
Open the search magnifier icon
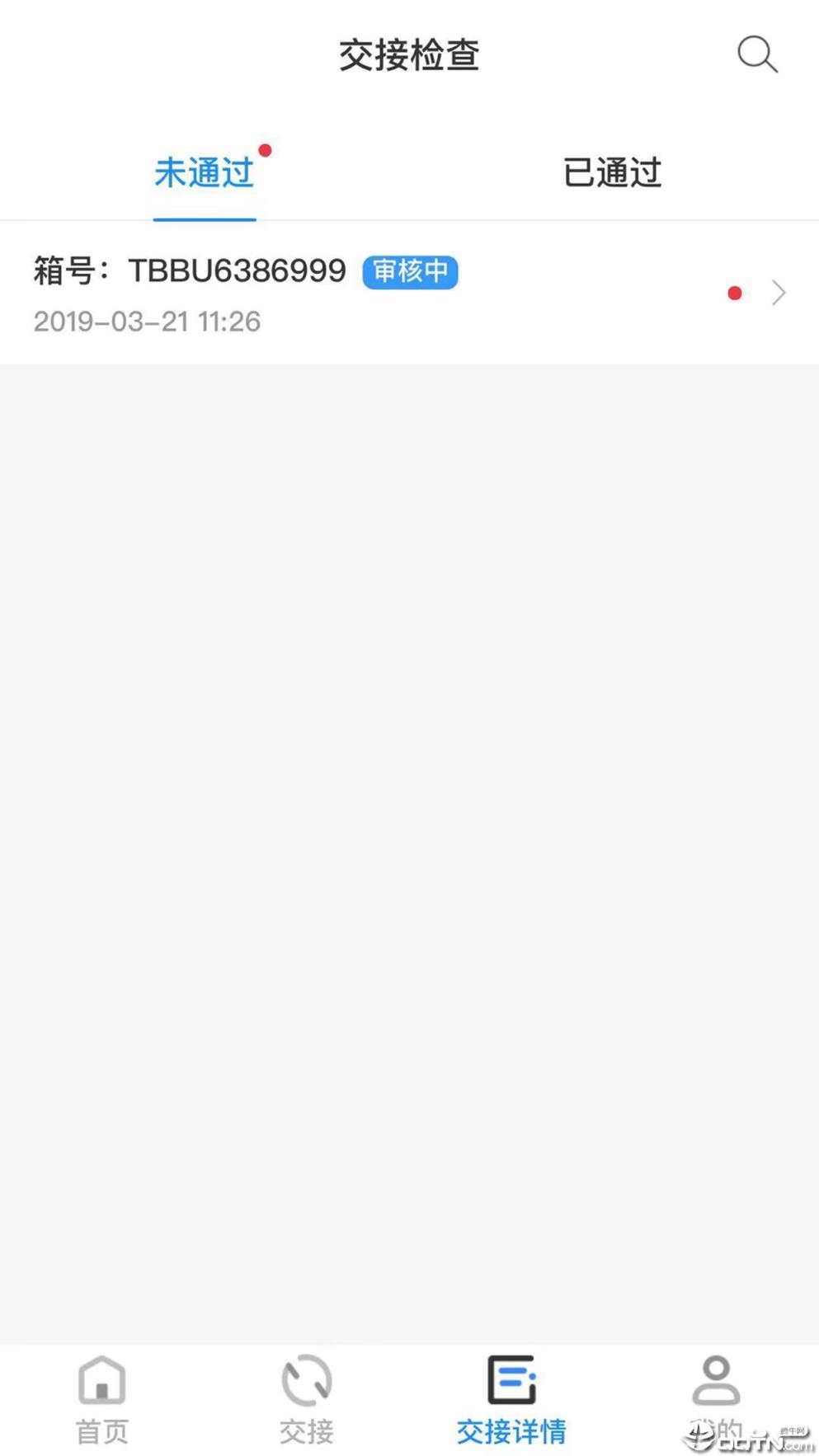pyautogui.click(x=756, y=54)
